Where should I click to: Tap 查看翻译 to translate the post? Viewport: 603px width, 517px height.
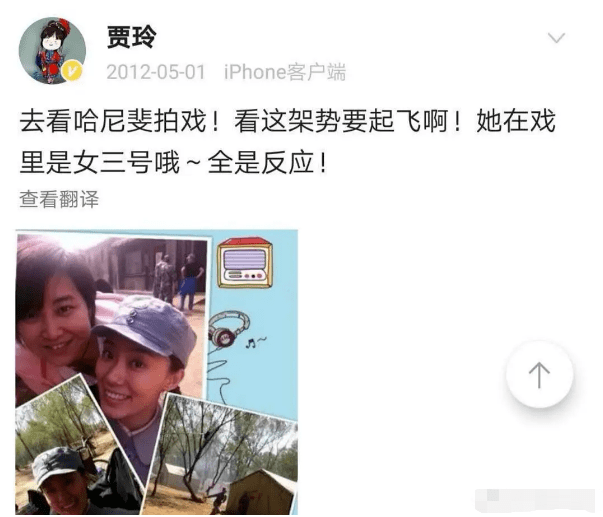(59, 199)
